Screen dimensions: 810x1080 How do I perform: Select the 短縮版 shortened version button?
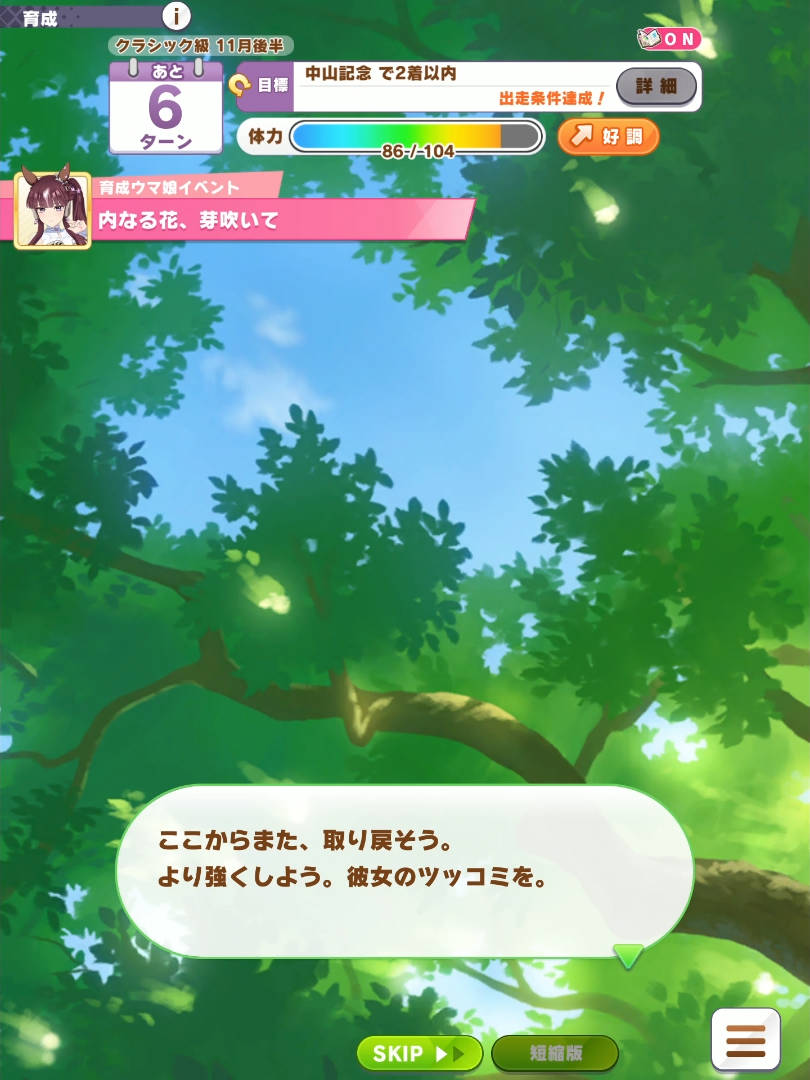[555, 1053]
